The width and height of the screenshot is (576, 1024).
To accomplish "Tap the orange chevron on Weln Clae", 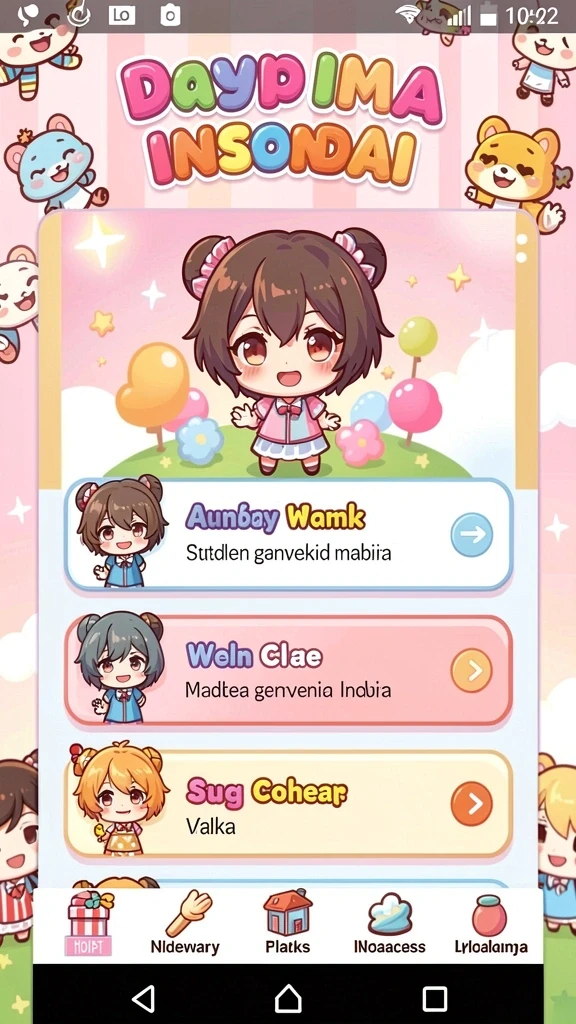I will pos(472,671).
